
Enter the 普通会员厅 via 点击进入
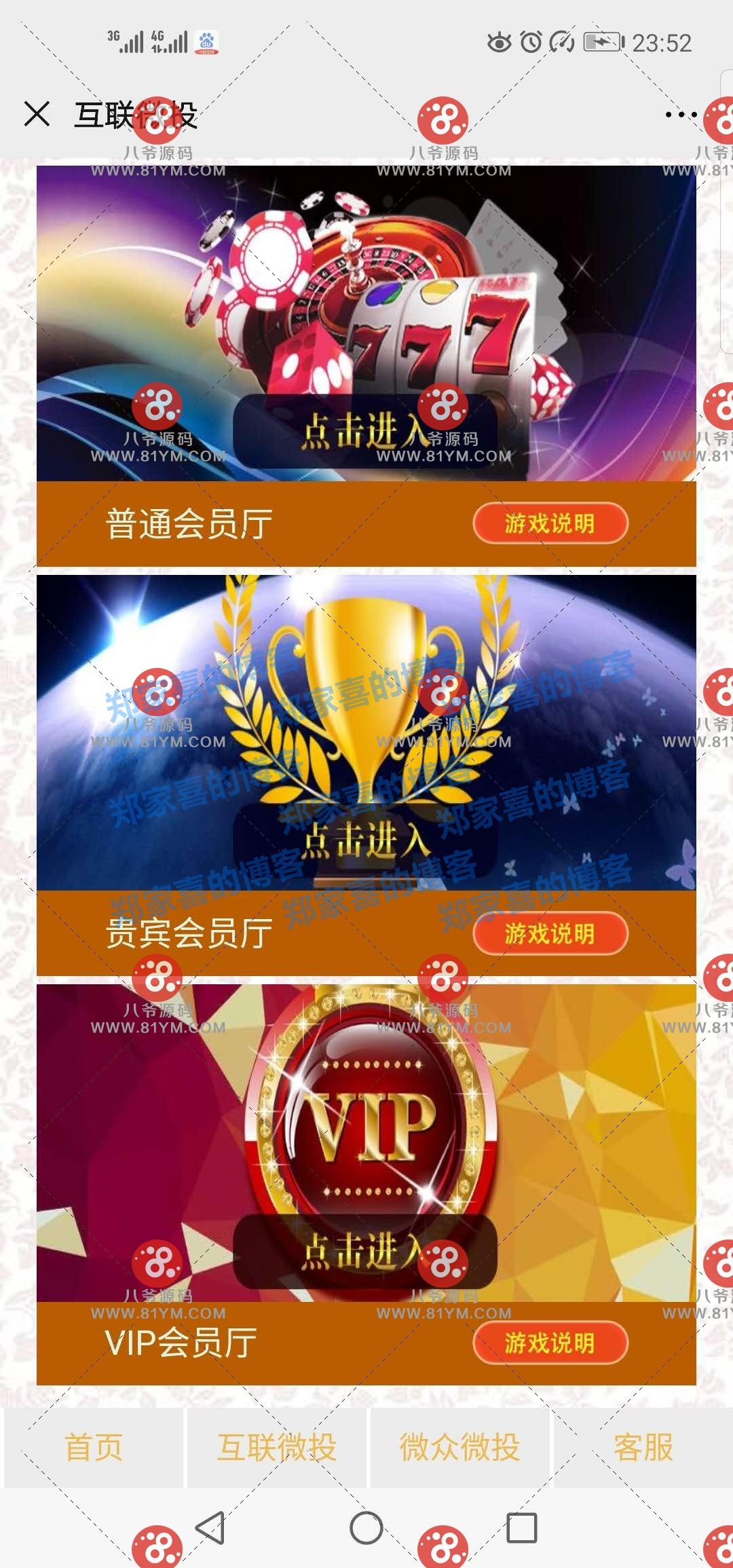tap(365, 431)
